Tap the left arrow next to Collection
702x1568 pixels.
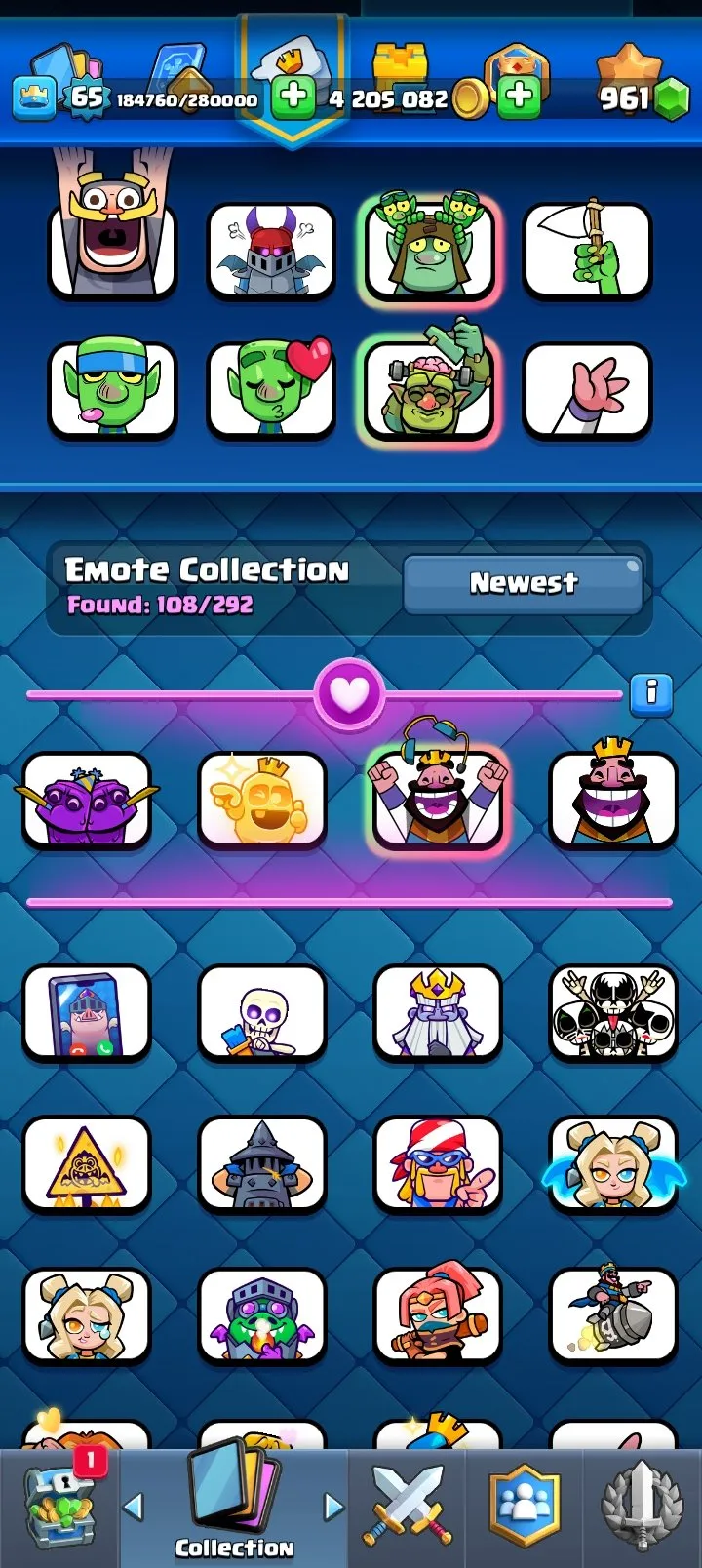134,1508
